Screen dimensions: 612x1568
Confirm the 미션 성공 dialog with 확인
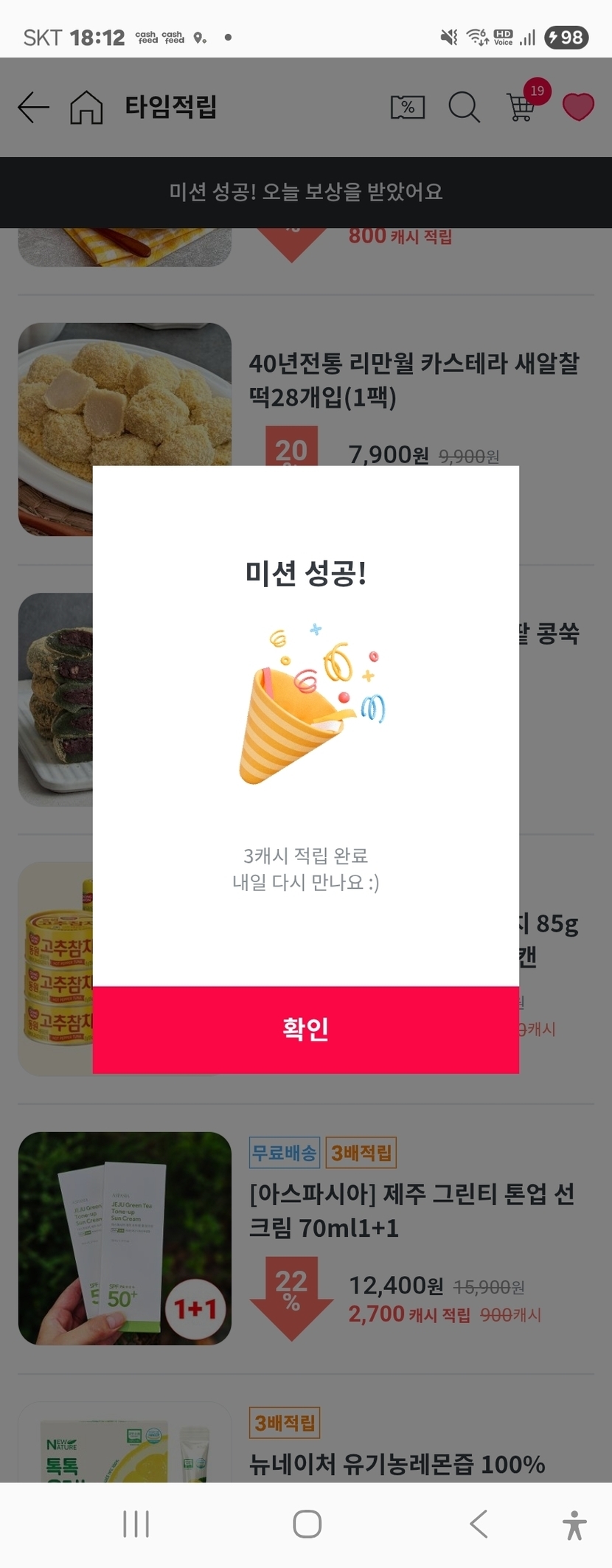point(305,1029)
